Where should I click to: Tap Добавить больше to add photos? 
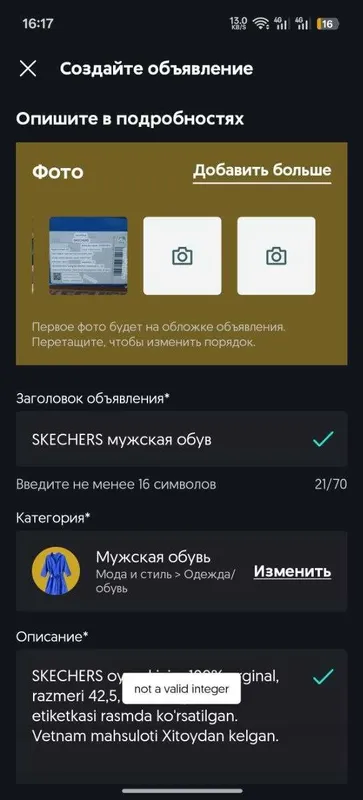point(262,171)
